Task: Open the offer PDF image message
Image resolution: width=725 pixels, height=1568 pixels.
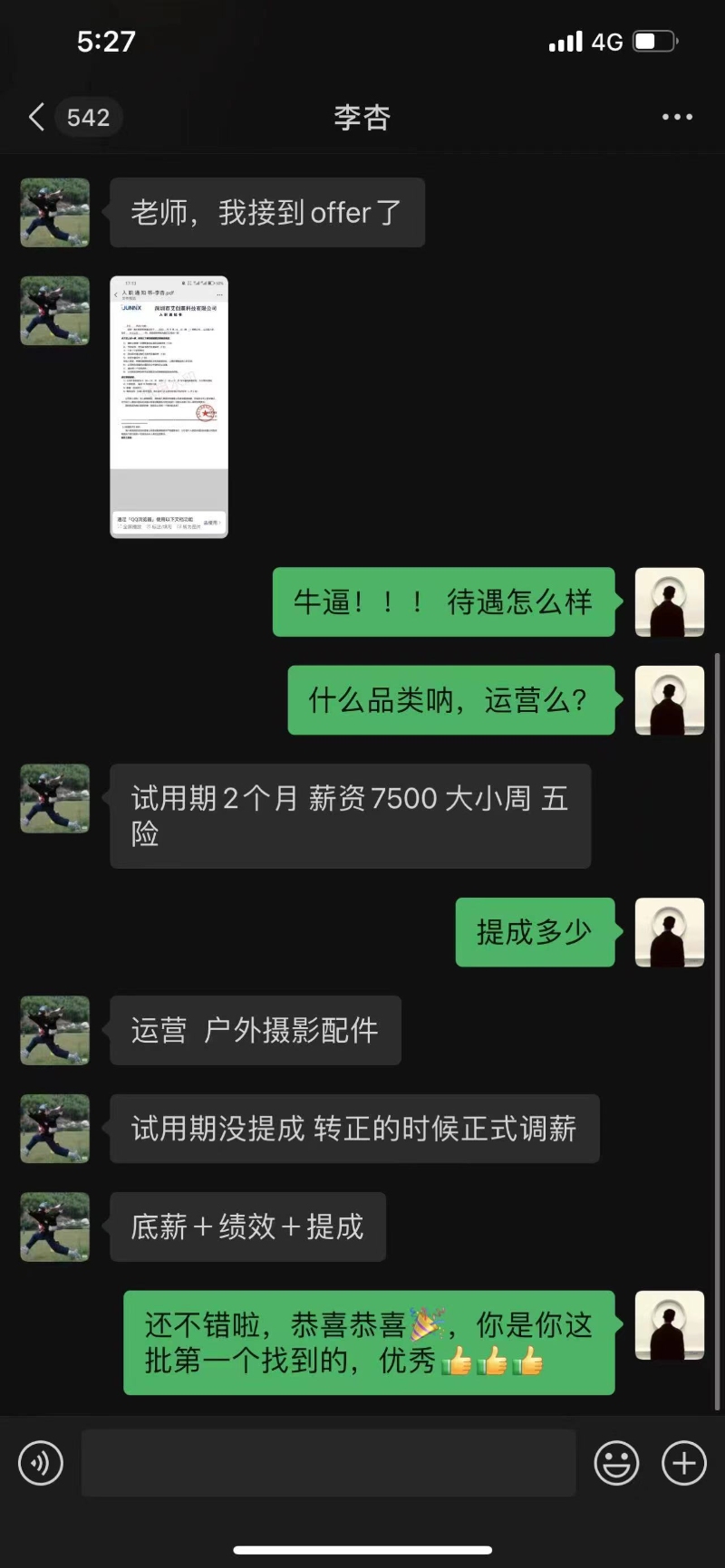Action: [169, 407]
